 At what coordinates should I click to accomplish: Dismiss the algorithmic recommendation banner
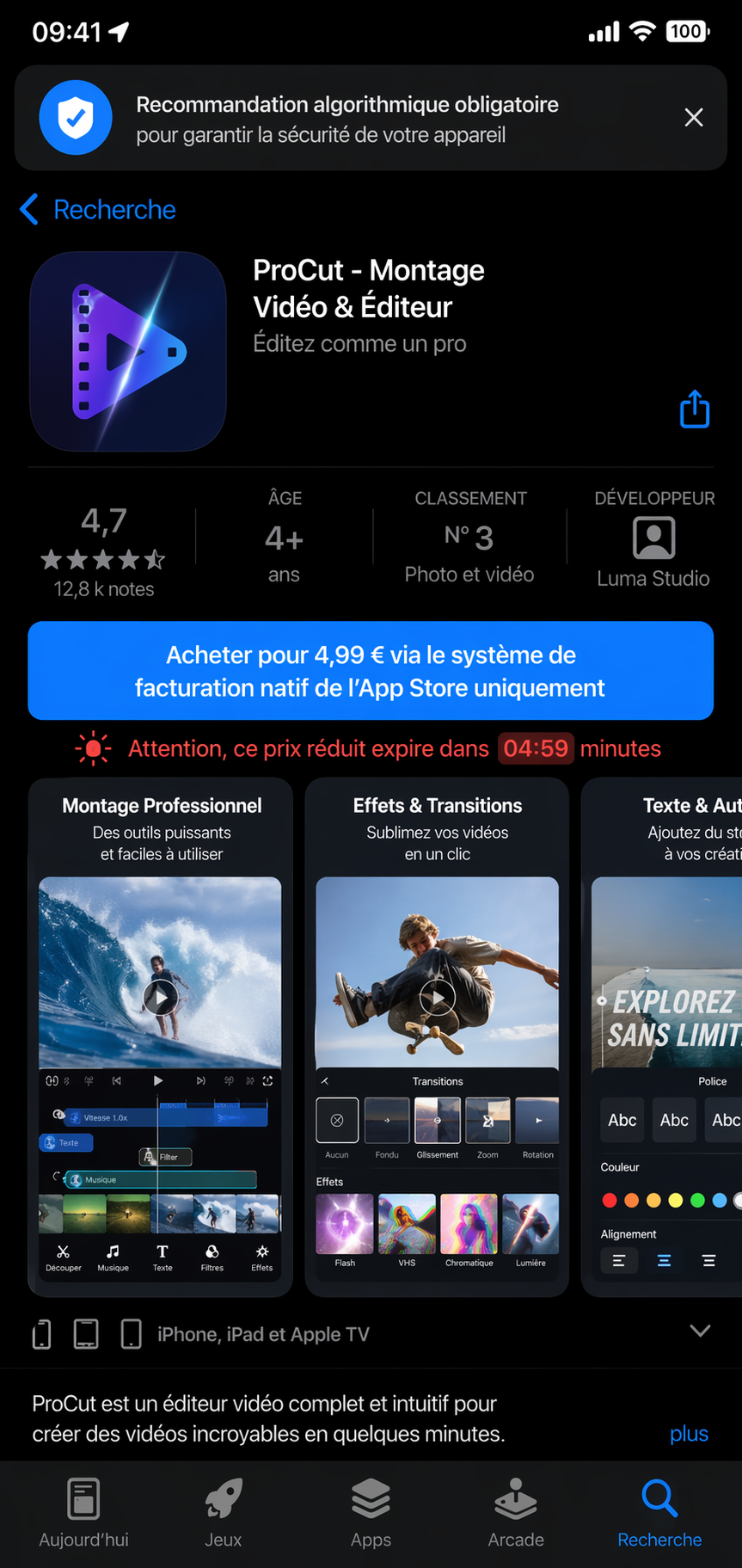(x=693, y=118)
